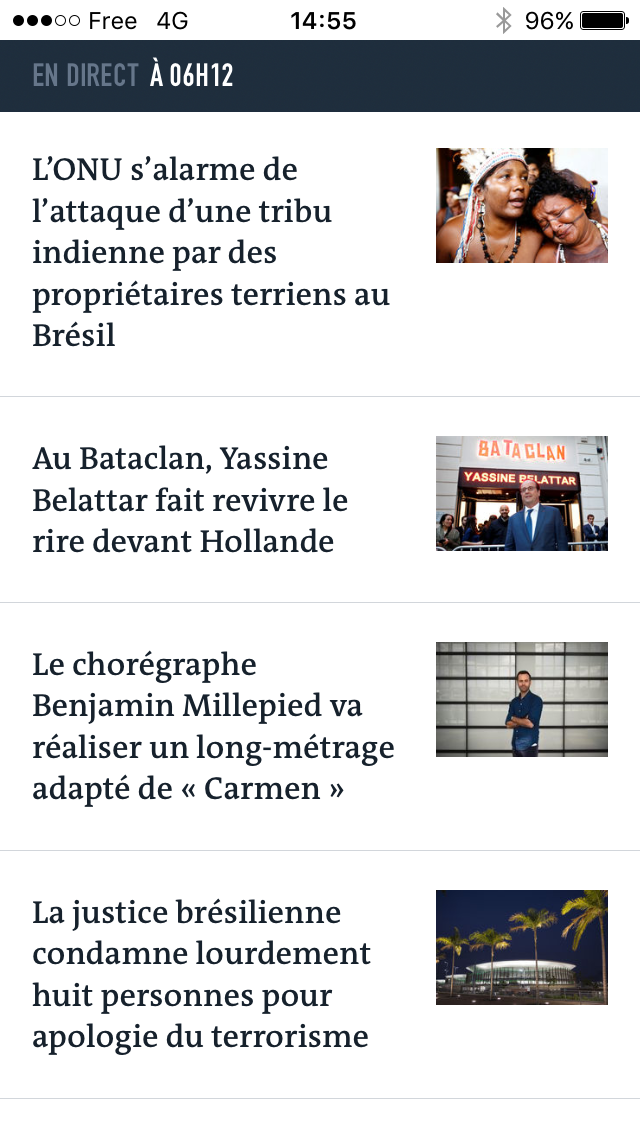
Task: Open article on Brazilian justice terrorism convictions
Action: click(x=201, y=974)
